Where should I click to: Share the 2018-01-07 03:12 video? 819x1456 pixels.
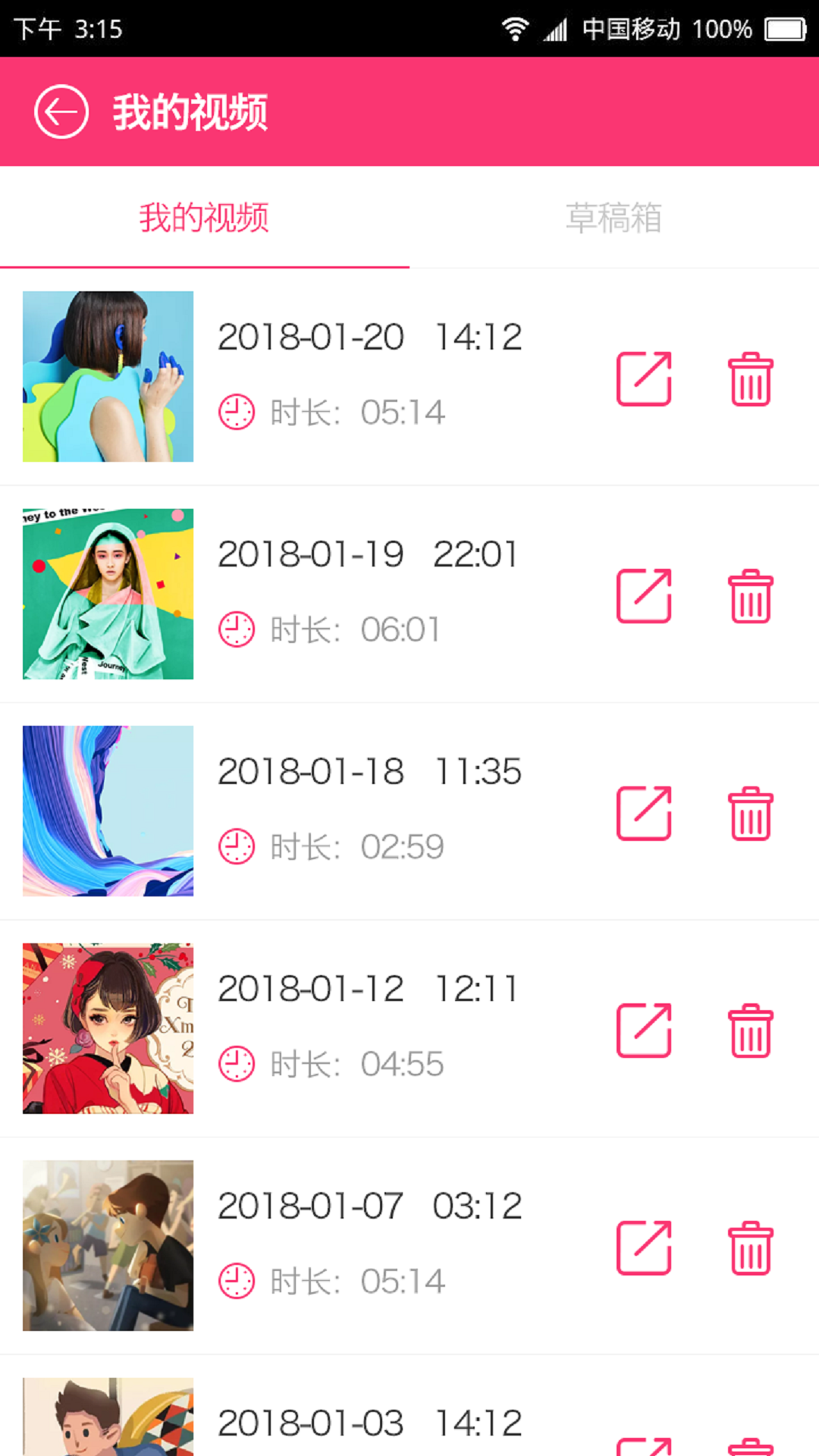[644, 1247]
